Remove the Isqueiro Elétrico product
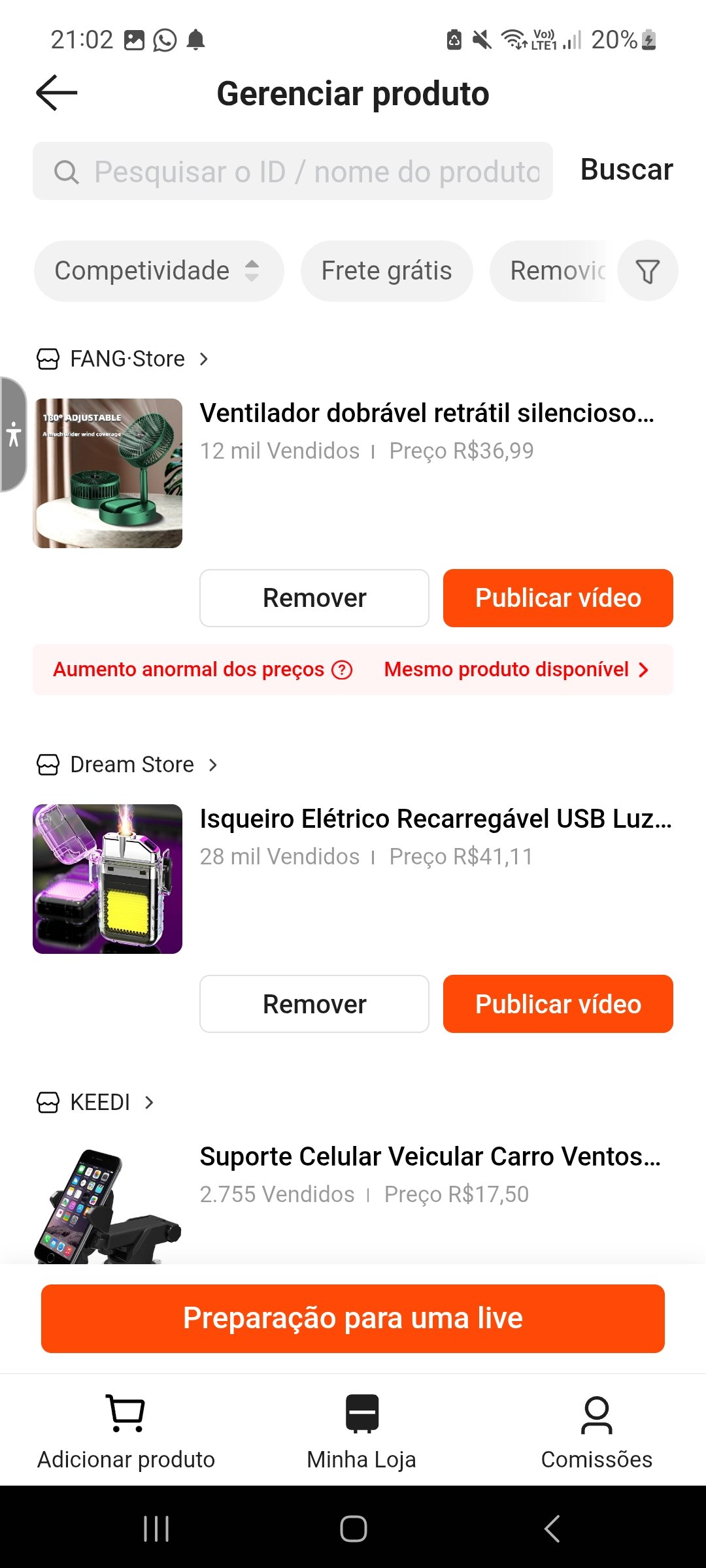The image size is (706, 1568). point(314,1004)
